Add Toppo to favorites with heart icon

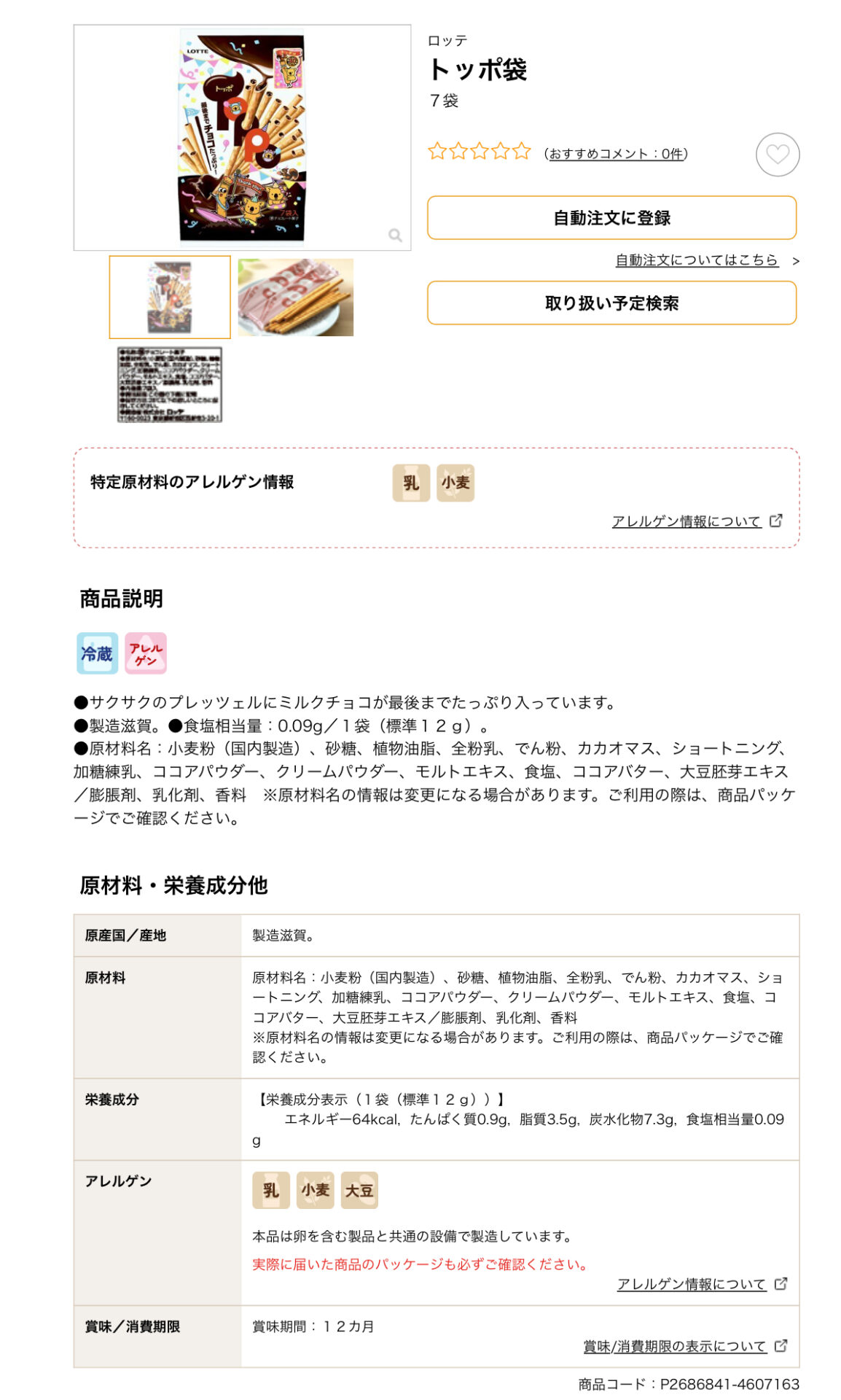(x=777, y=155)
